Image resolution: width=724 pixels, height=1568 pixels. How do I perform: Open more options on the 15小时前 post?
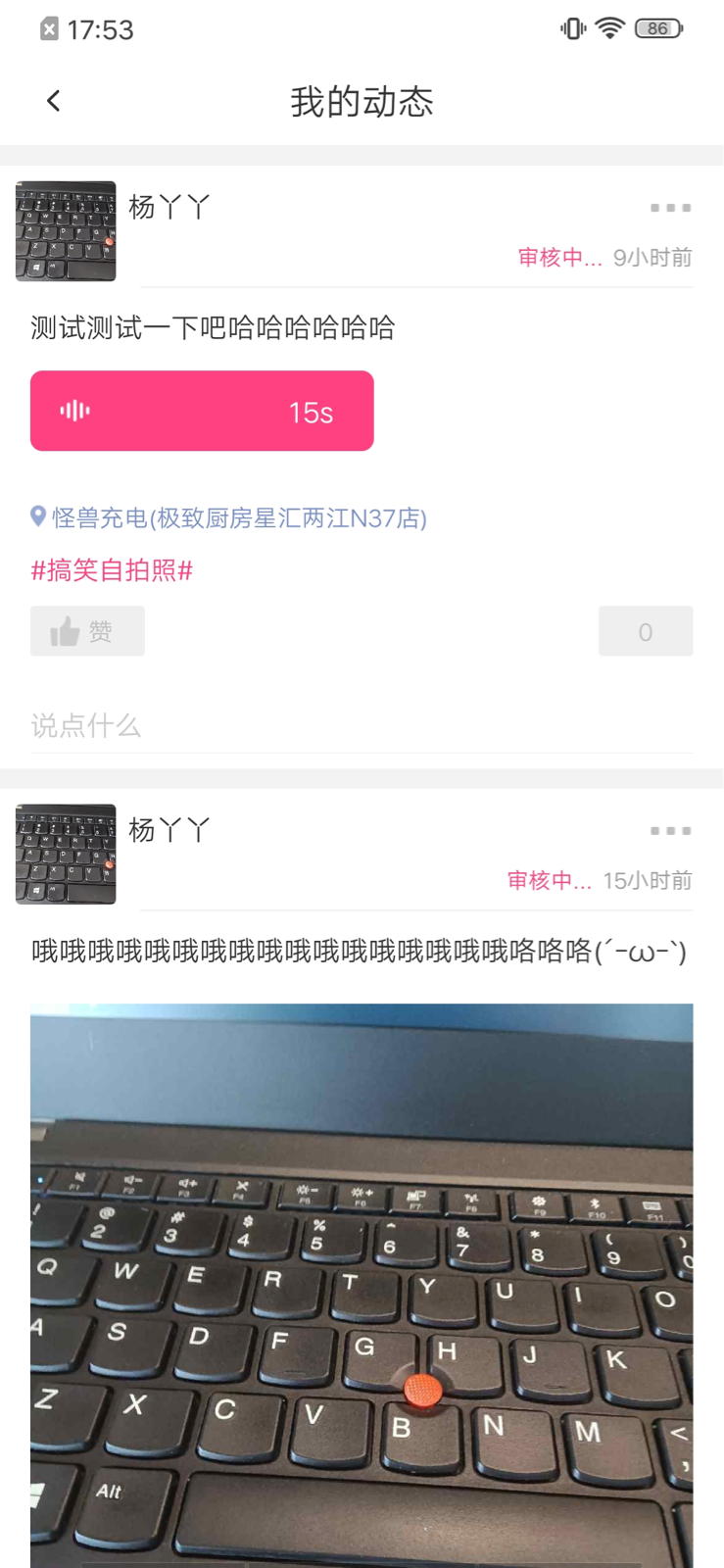click(x=670, y=831)
